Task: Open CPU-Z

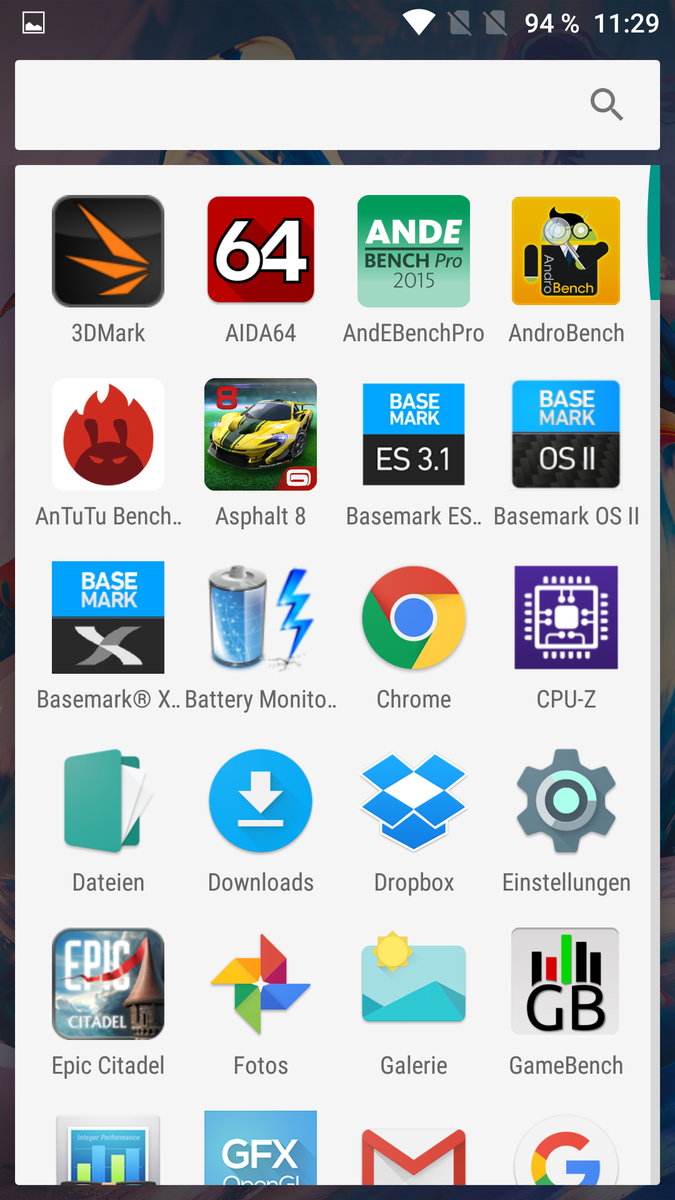Action: click(566, 617)
